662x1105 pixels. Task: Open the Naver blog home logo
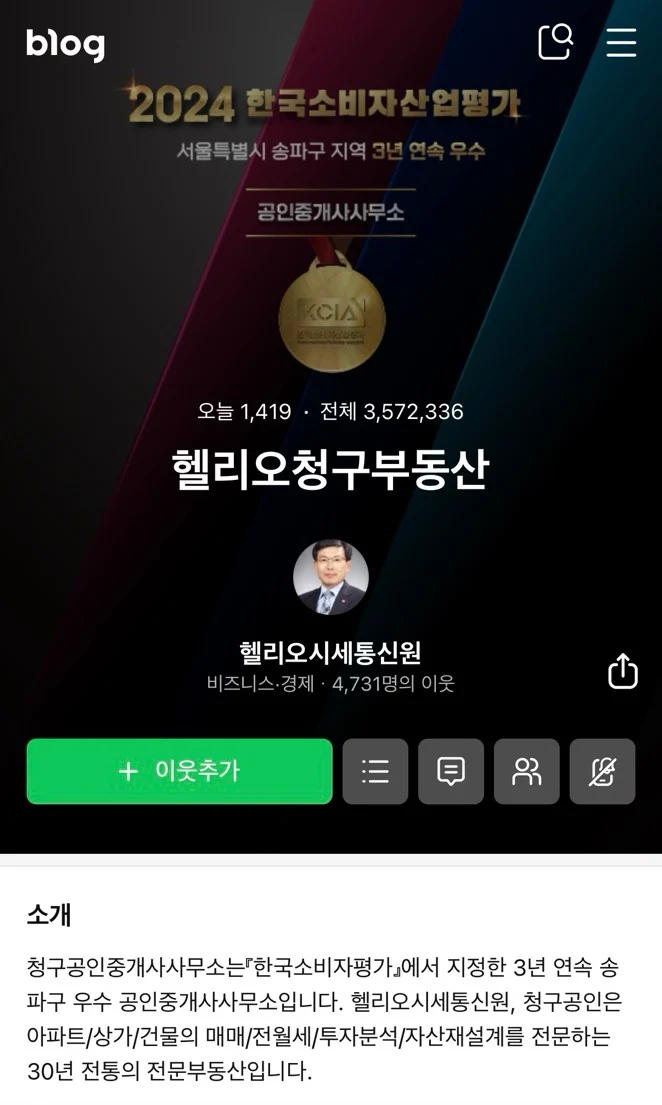click(66, 44)
